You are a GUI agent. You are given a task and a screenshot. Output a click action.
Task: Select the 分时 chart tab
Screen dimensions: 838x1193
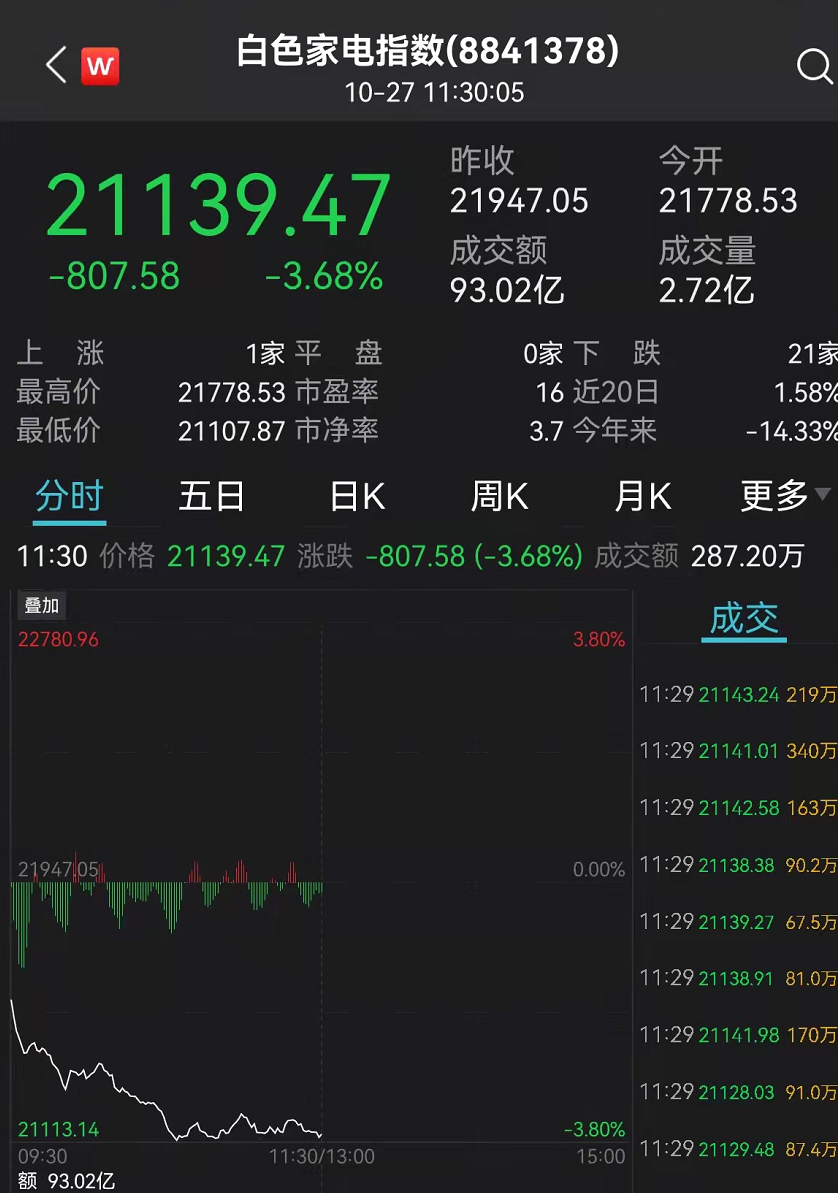tap(69, 496)
